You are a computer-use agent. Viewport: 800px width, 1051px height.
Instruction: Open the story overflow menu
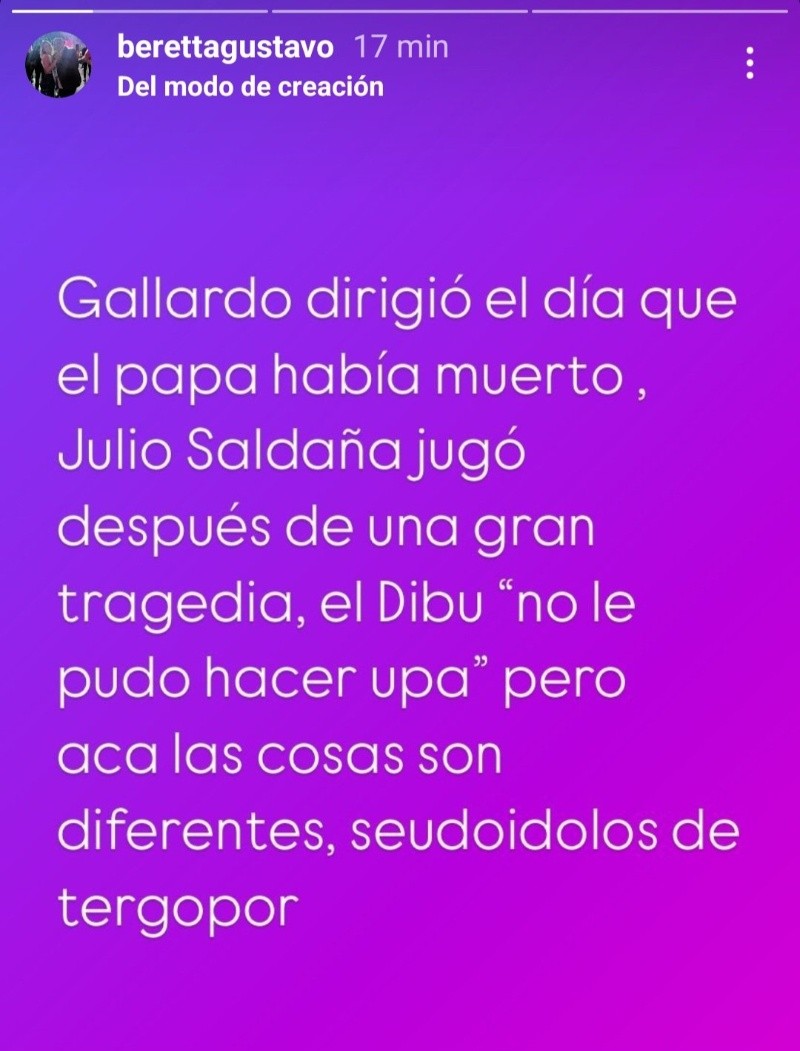click(x=750, y=63)
